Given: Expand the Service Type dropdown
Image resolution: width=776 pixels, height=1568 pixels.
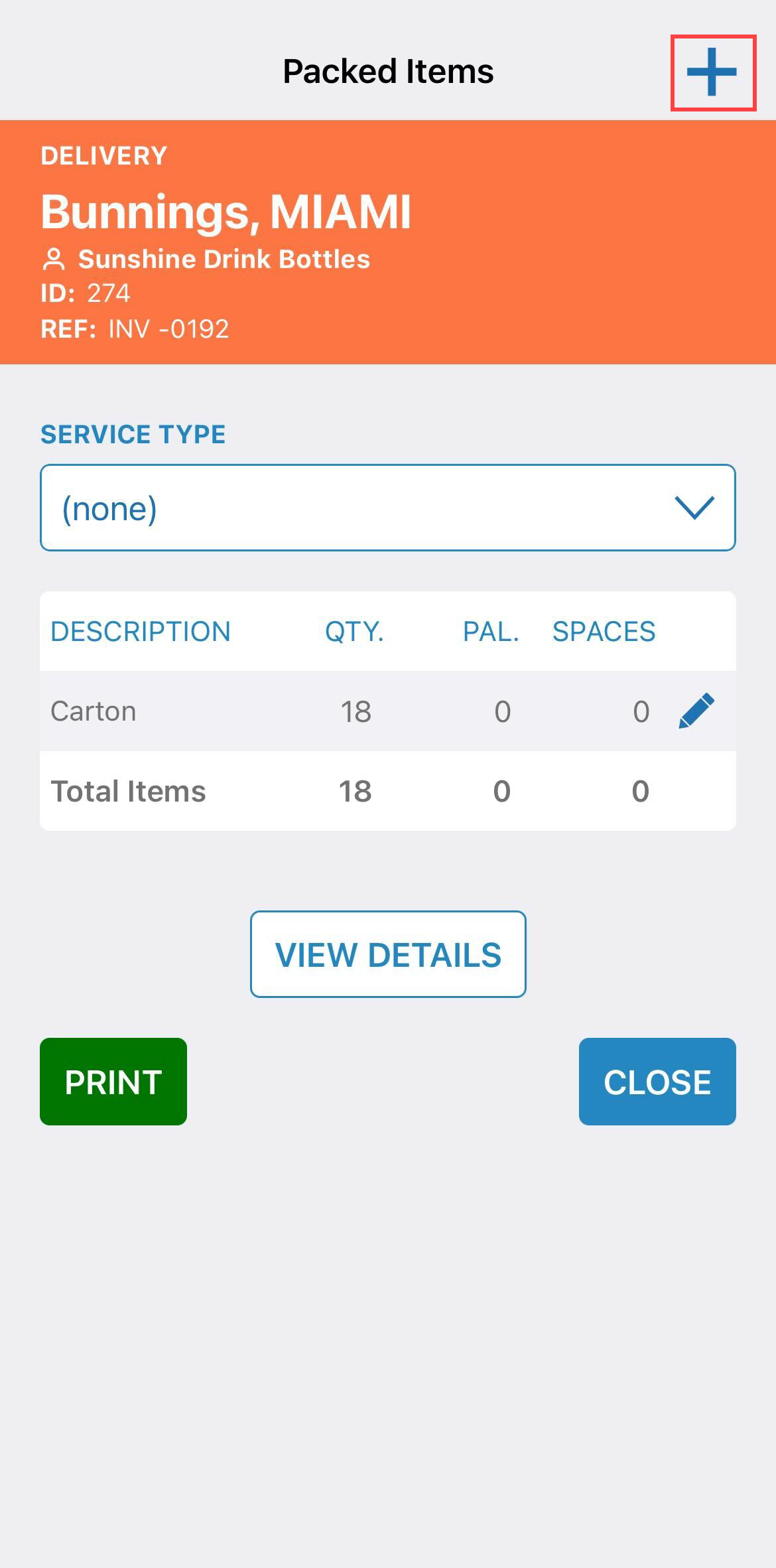Looking at the screenshot, I should tap(388, 509).
